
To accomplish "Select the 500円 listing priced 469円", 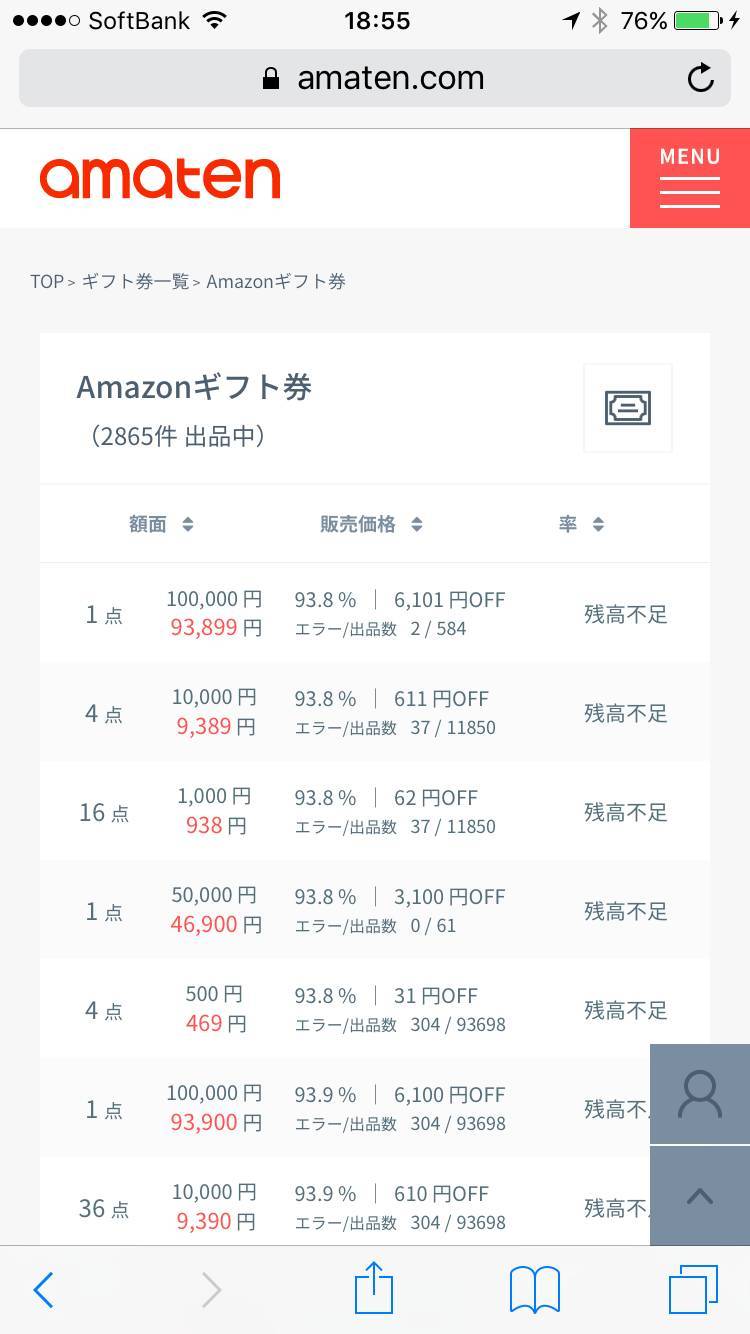I will point(375,1009).
